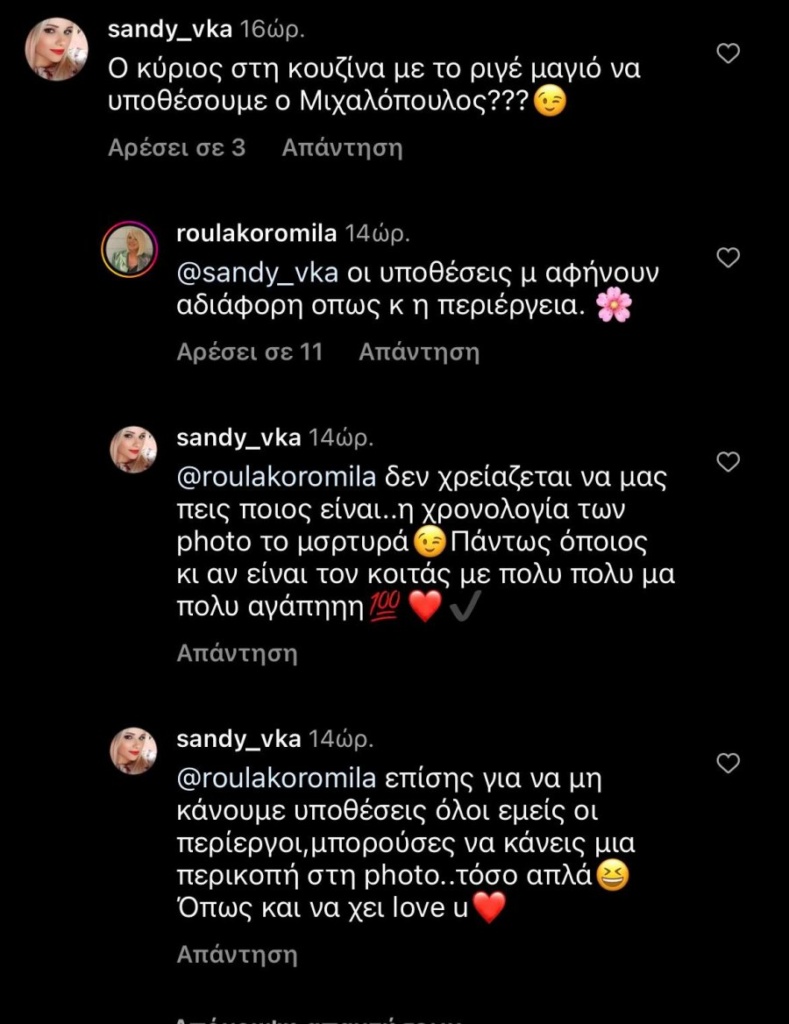The width and height of the screenshot is (789, 1024).
Task: View the 3 likes on the Μιχαλόπουλος comment
Action: click(x=176, y=148)
